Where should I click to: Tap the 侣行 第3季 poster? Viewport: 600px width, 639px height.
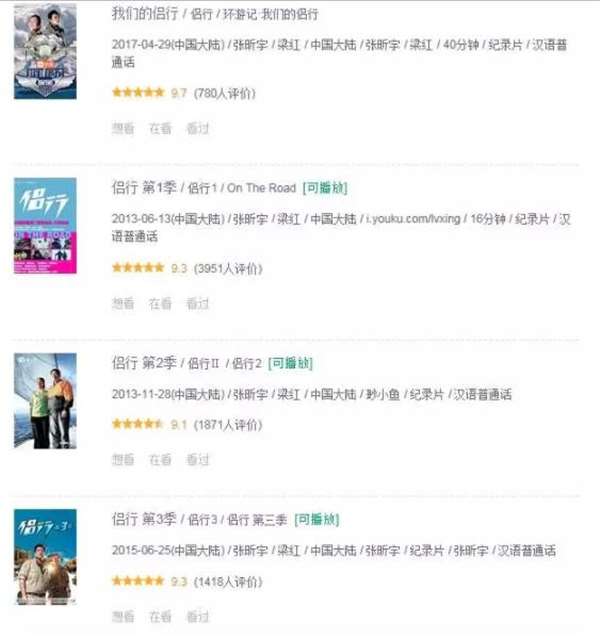pyautogui.click(x=45, y=555)
